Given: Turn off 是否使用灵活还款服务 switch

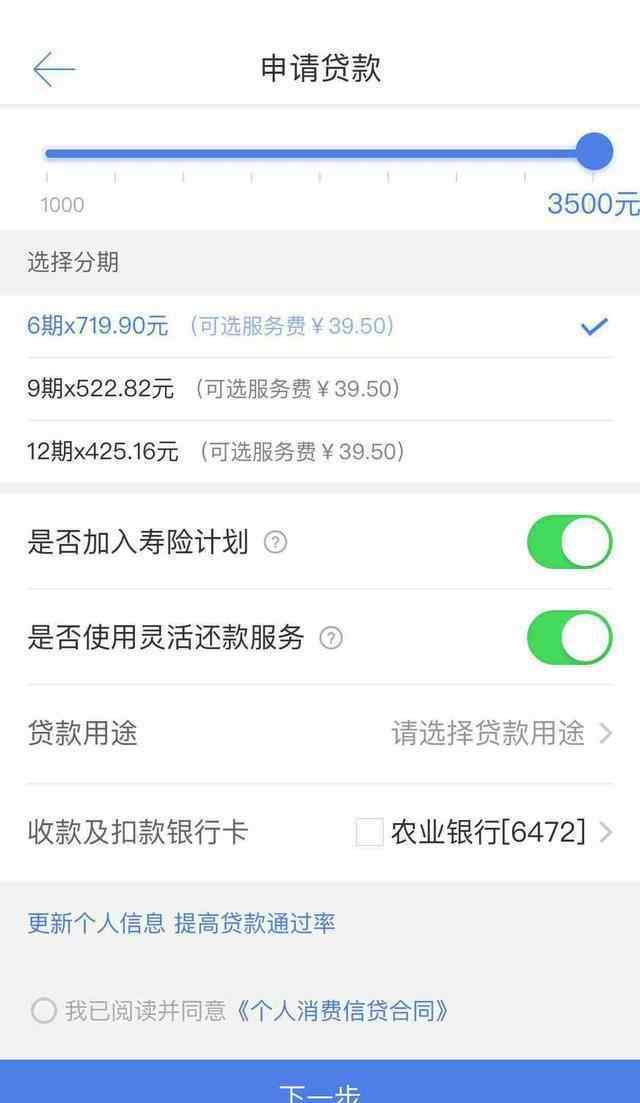Looking at the screenshot, I should 570,637.
